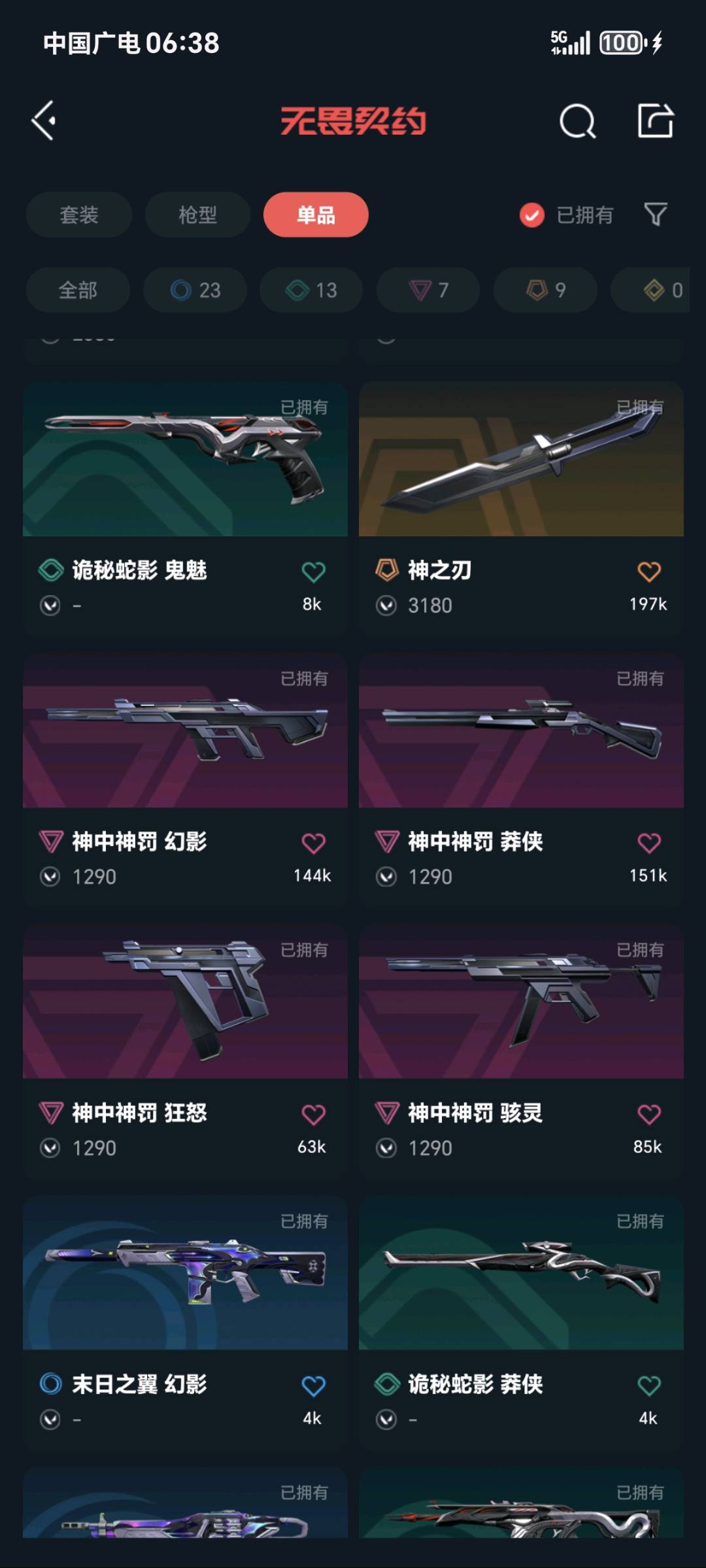The image size is (706, 1568).
Task: Filter by the orange tier chip showing 9
Action: coord(545,290)
